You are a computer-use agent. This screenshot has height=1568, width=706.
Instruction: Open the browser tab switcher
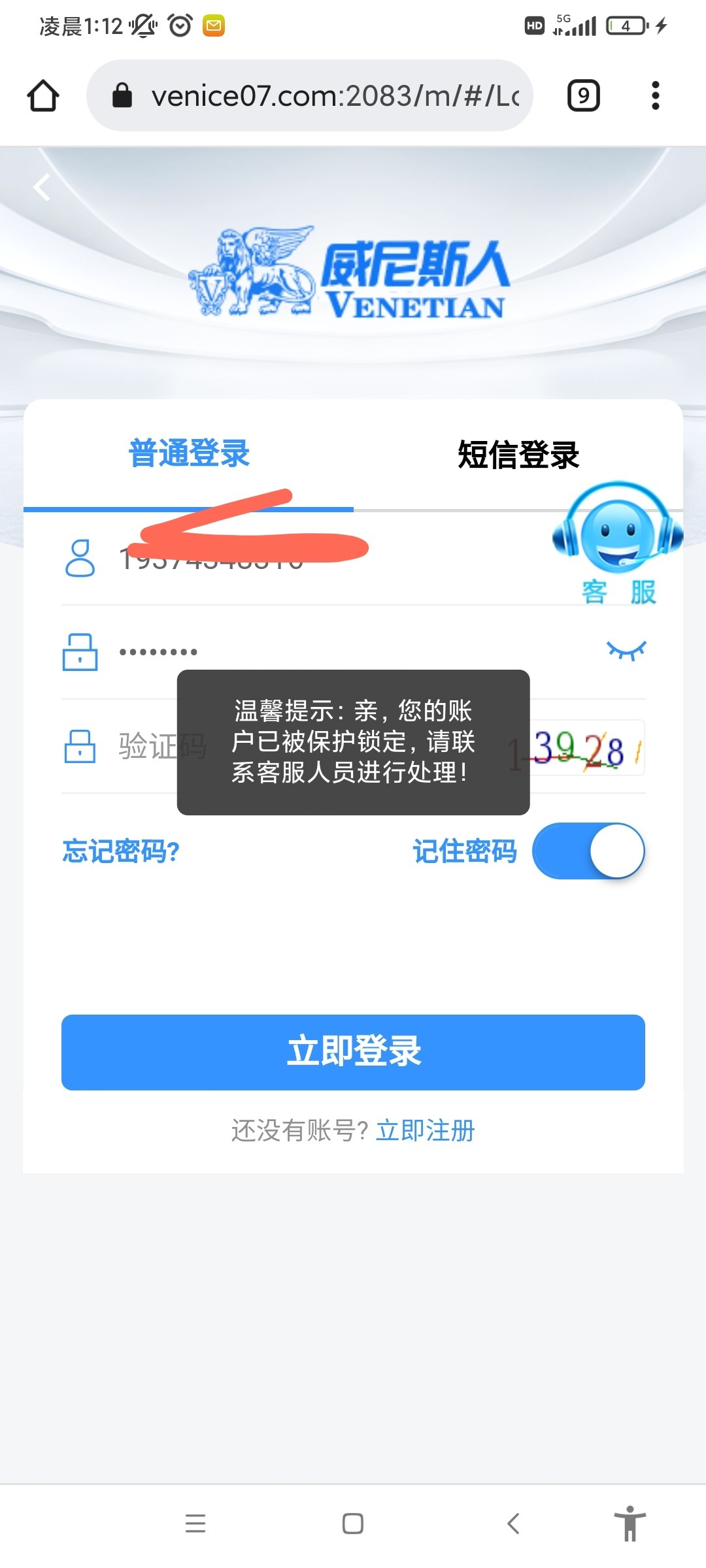coord(583,96)
